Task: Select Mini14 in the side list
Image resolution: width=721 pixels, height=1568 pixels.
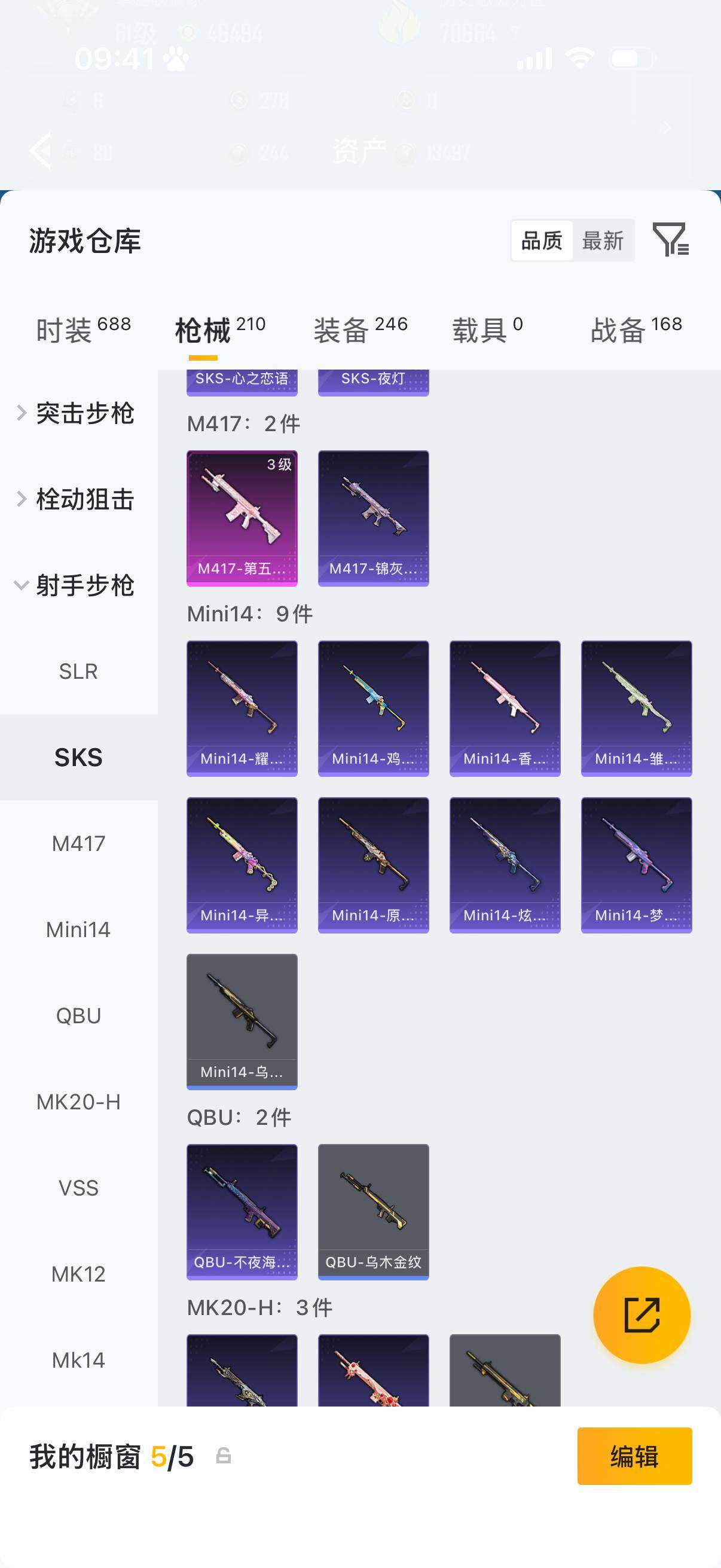Action: 78,929
